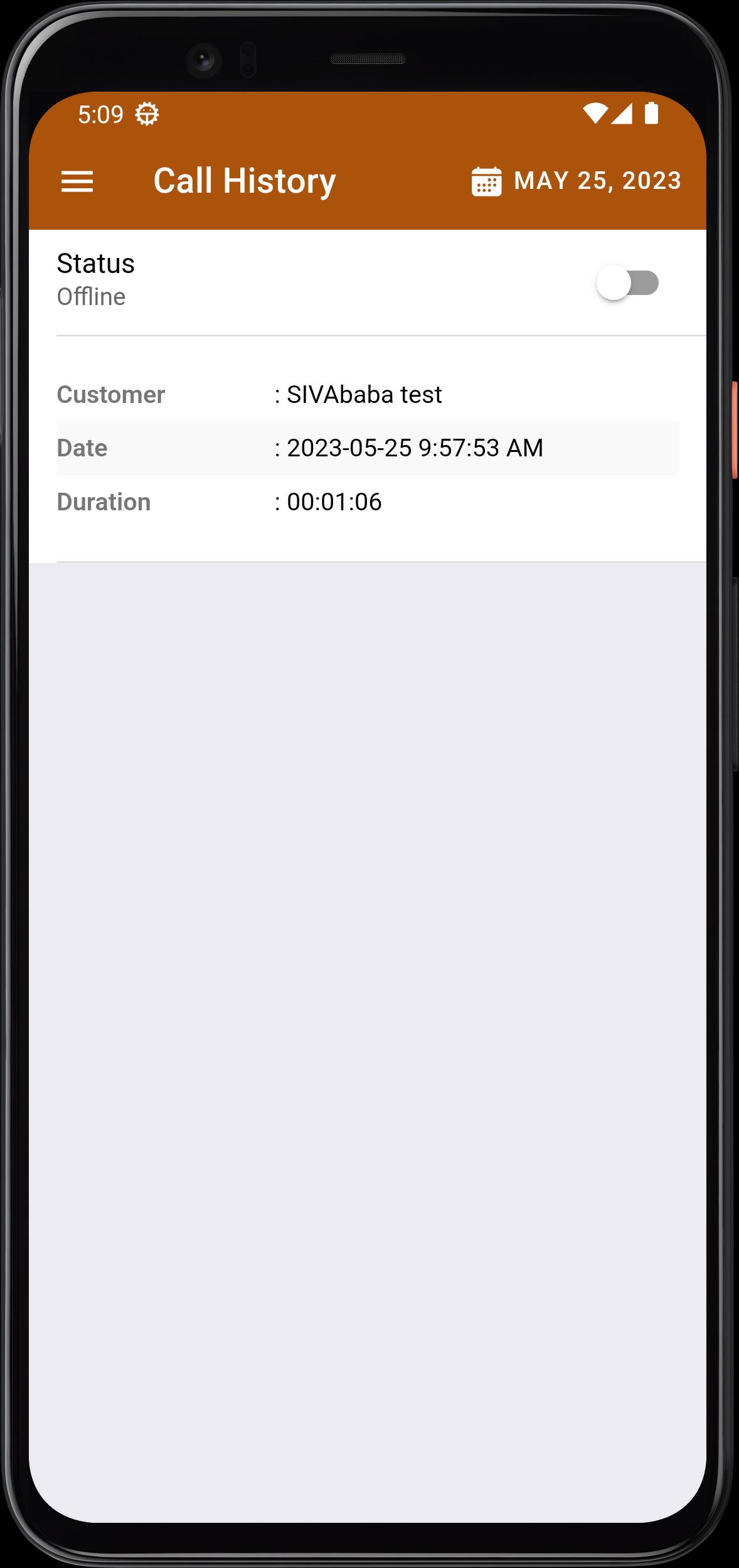The image size is (739, 1568).
Task: Open the May 25, 2023 date picker
Action: [x=576, y=181]
